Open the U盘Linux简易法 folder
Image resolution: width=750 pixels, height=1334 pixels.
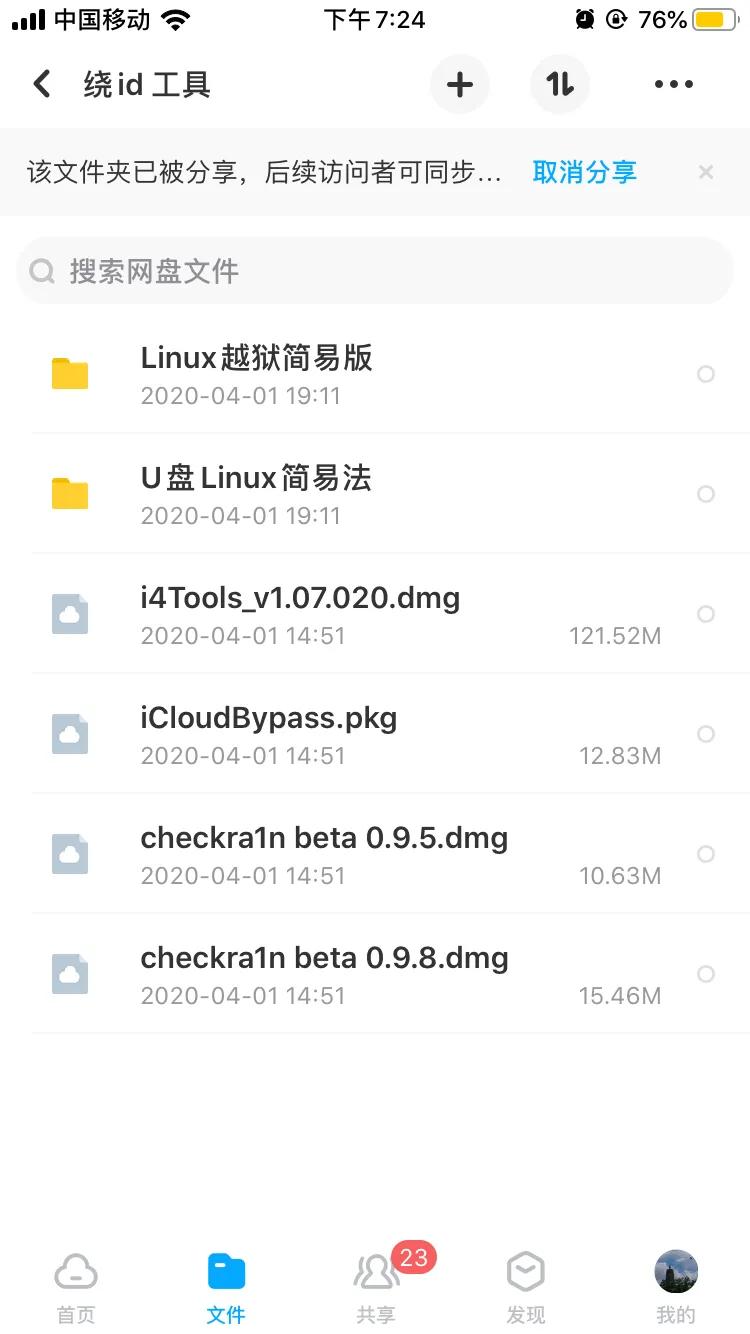pos(255,478)
